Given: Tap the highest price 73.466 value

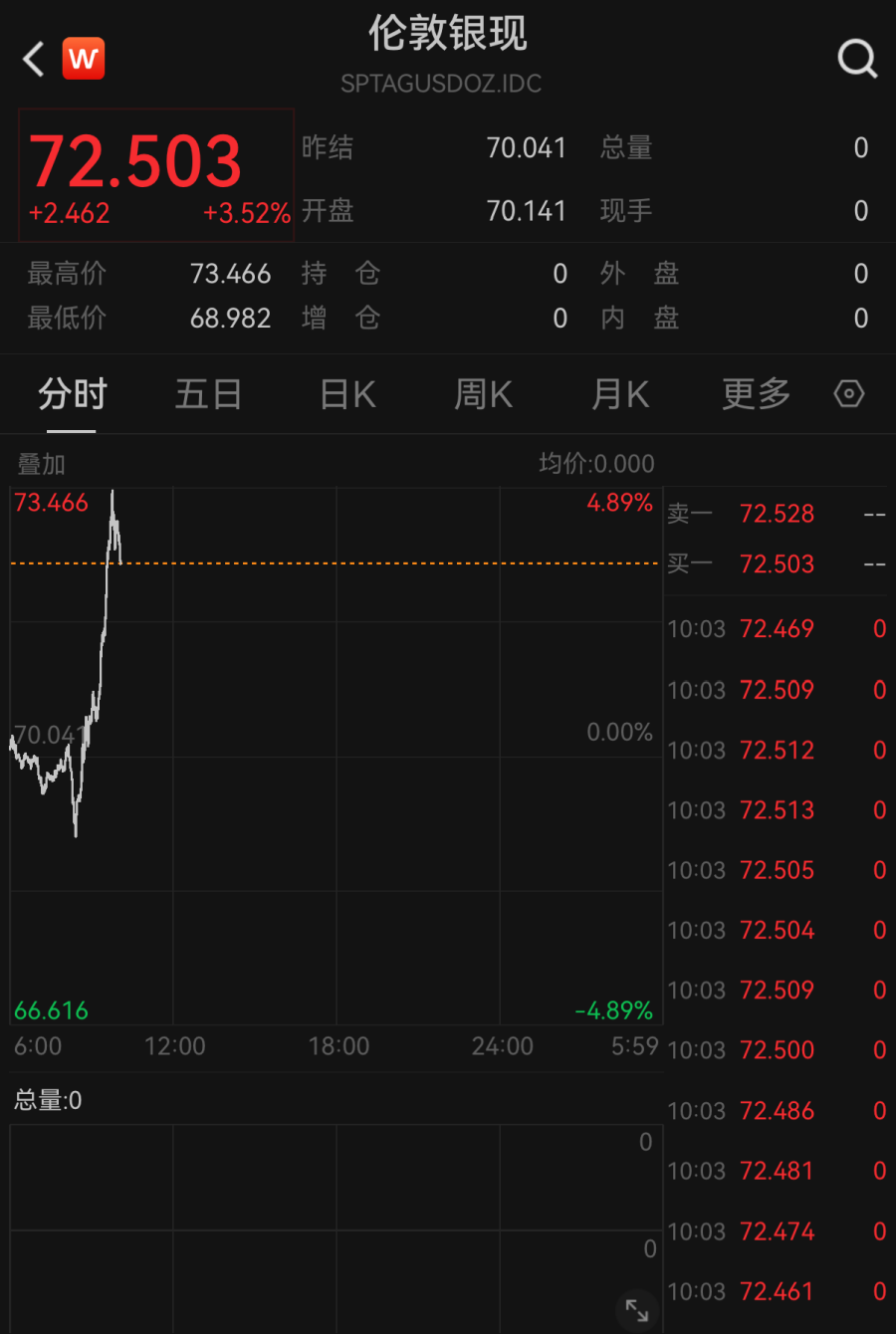Looking at the screenshot, I should tap(231, 273).
